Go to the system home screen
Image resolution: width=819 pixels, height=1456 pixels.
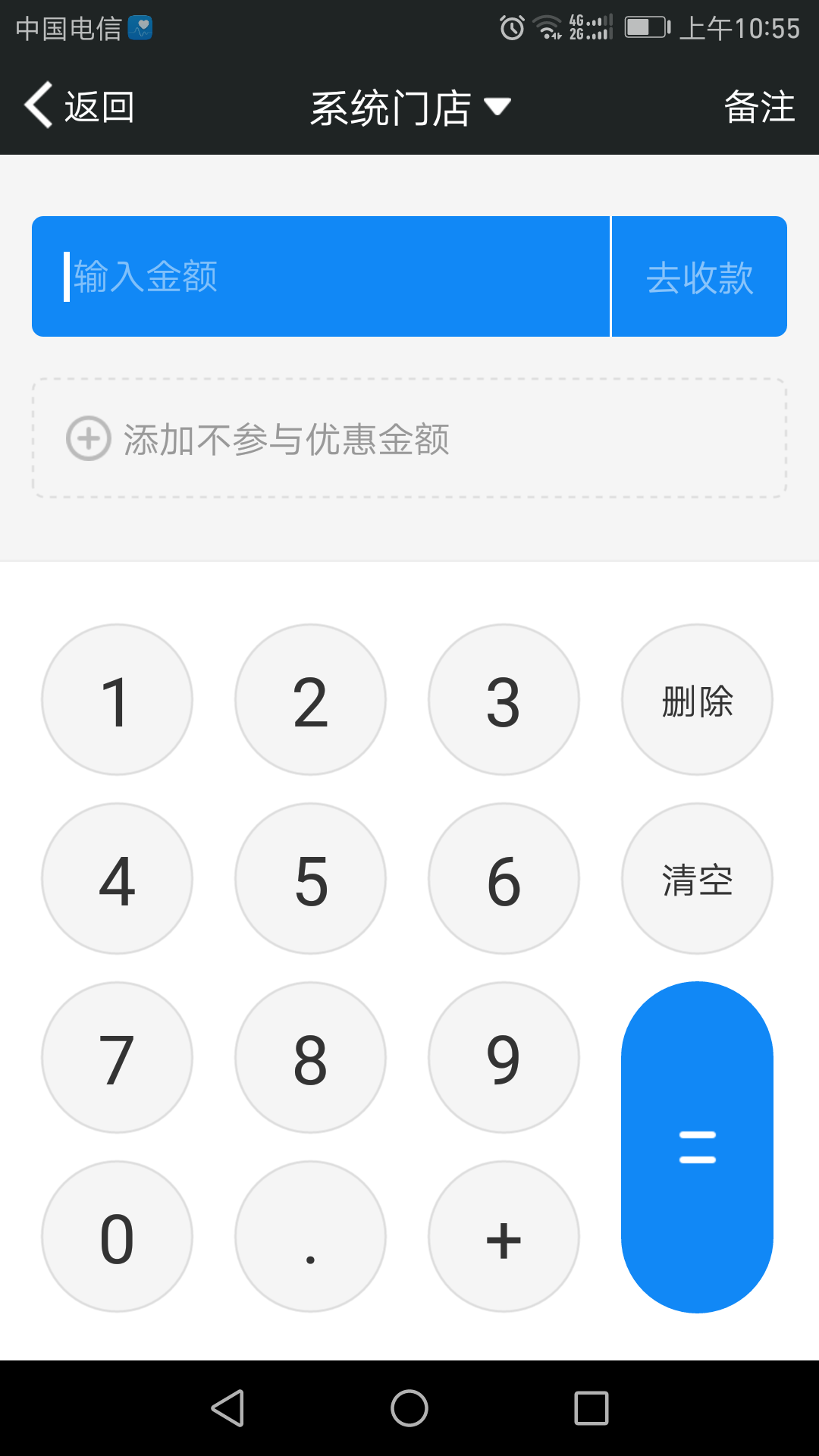(409, 1408)
